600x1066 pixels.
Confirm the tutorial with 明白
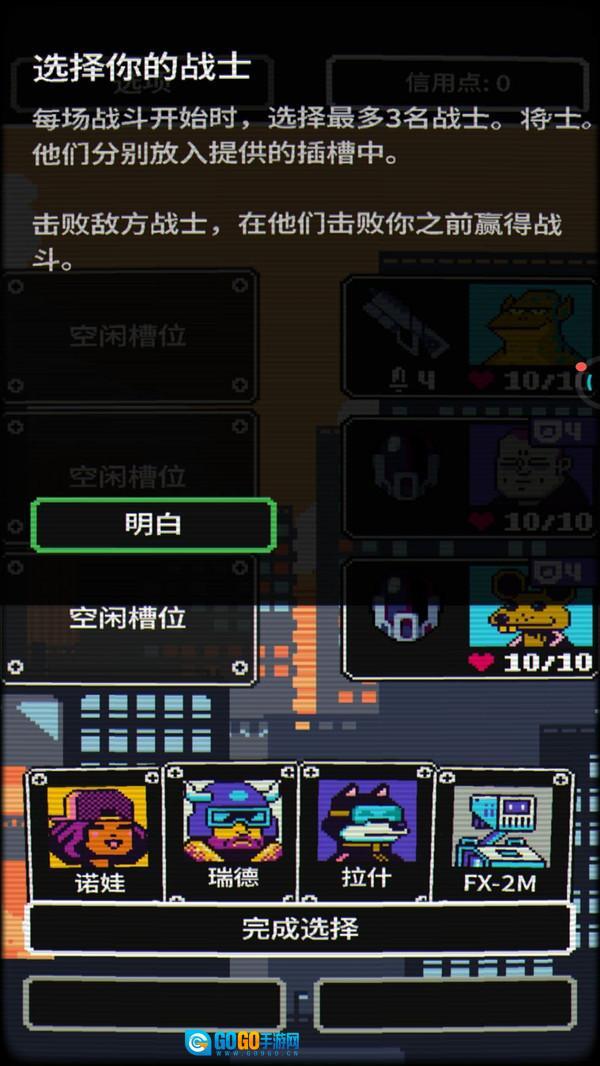[x=153, y=524]
